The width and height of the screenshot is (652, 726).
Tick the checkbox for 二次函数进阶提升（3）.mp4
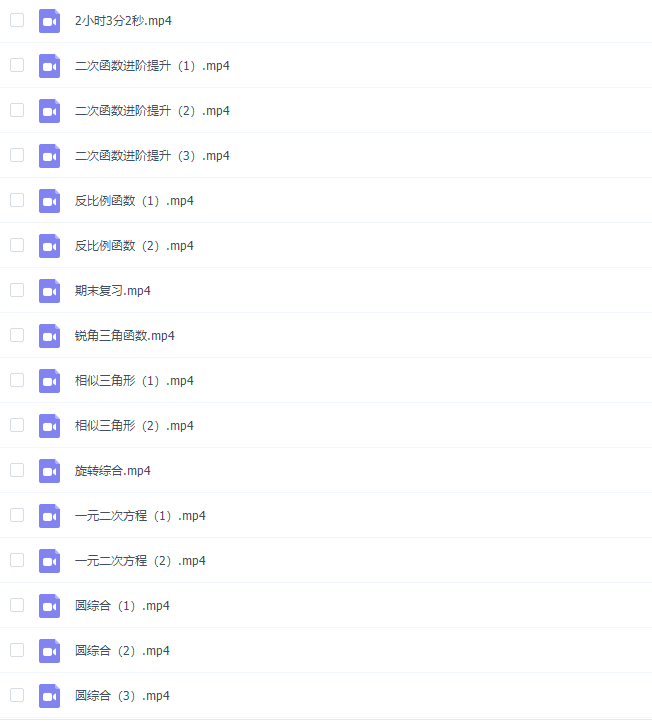(x=17, y=155)
